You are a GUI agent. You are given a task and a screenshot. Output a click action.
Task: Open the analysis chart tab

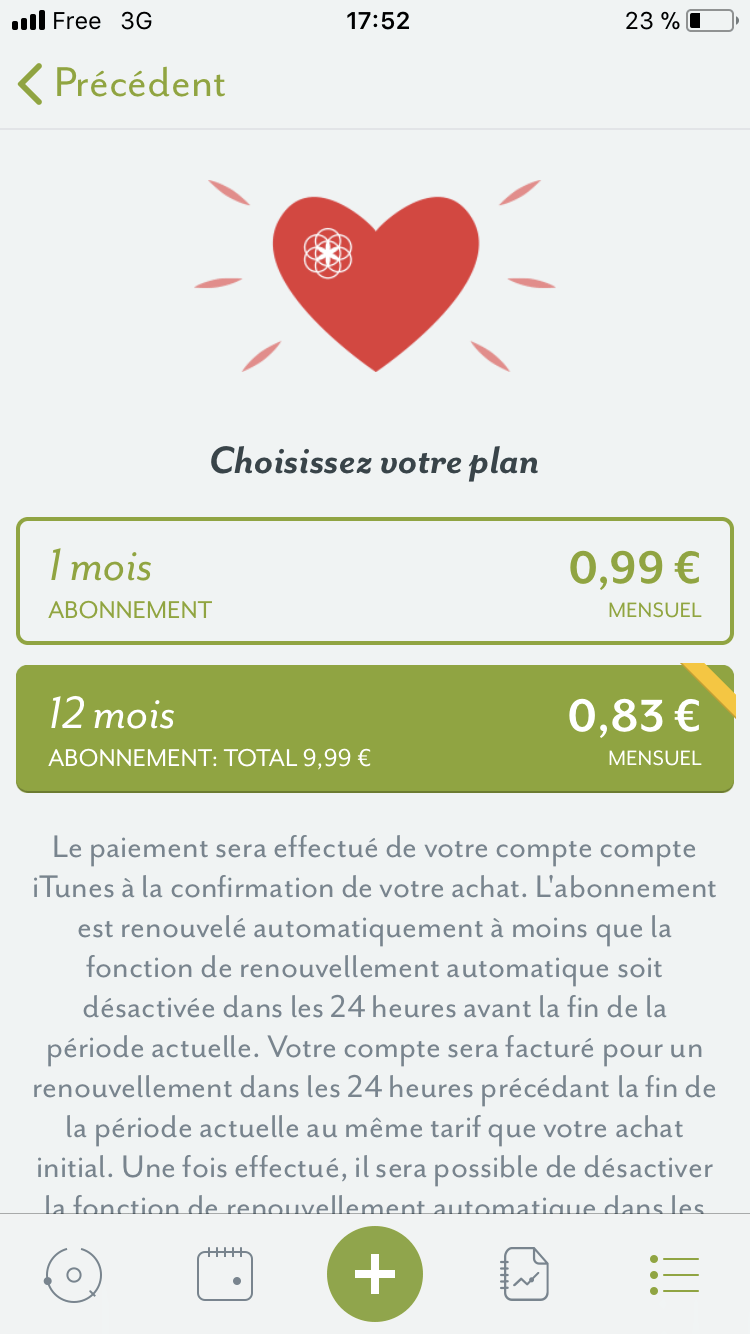click(525, 1275)
